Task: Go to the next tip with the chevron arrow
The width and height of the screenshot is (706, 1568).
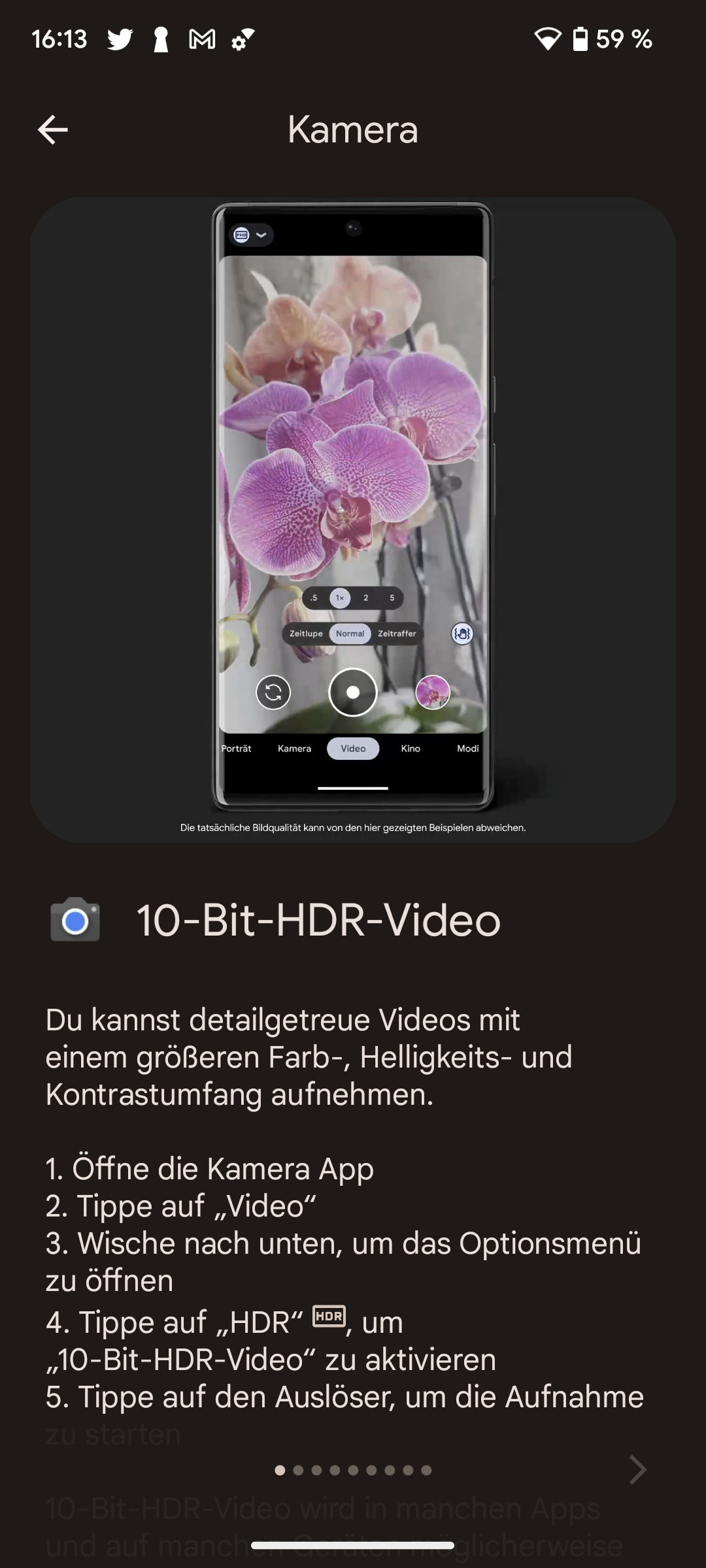Action: click(x=637, y=1470)
